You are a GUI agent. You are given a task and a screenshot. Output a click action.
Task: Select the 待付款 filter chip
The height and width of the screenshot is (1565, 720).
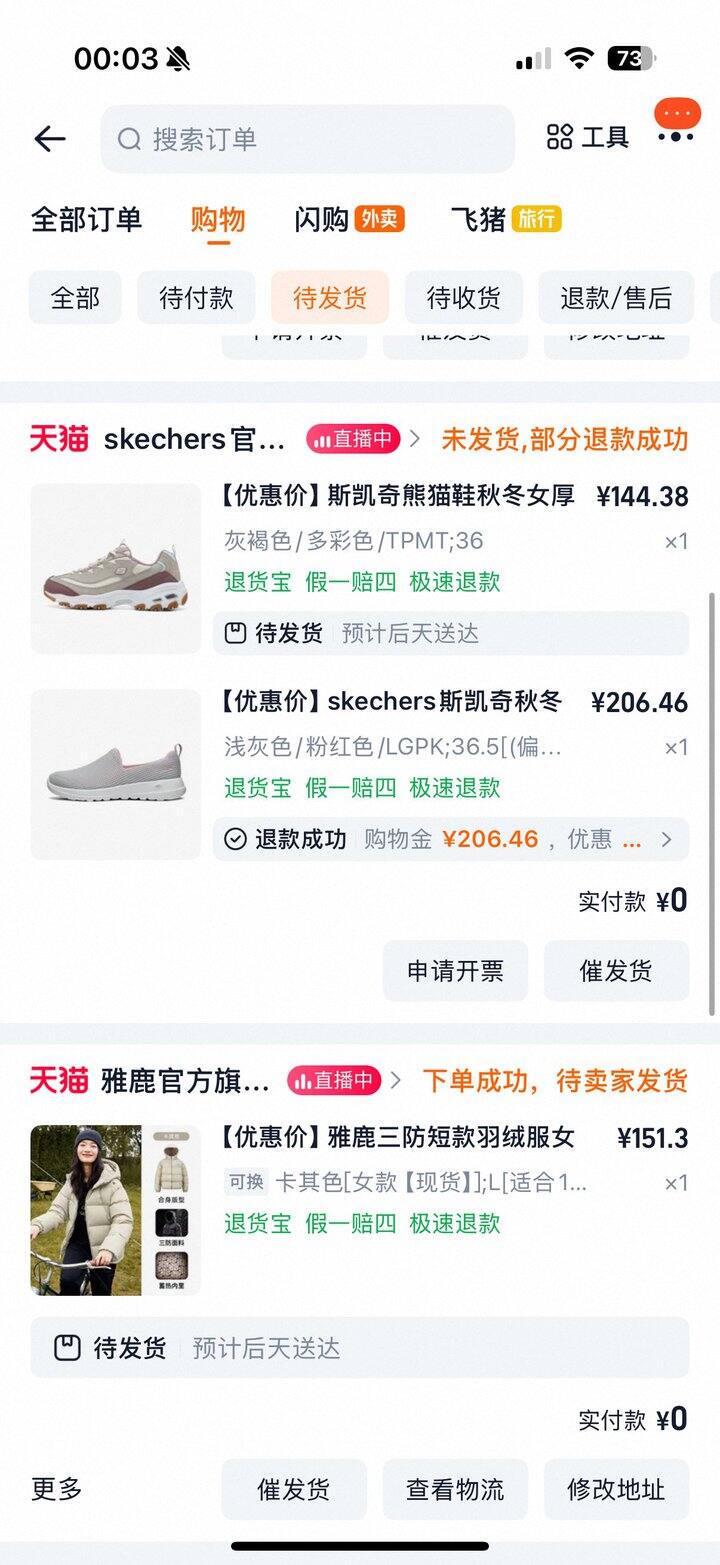click(x=196, y=298)
